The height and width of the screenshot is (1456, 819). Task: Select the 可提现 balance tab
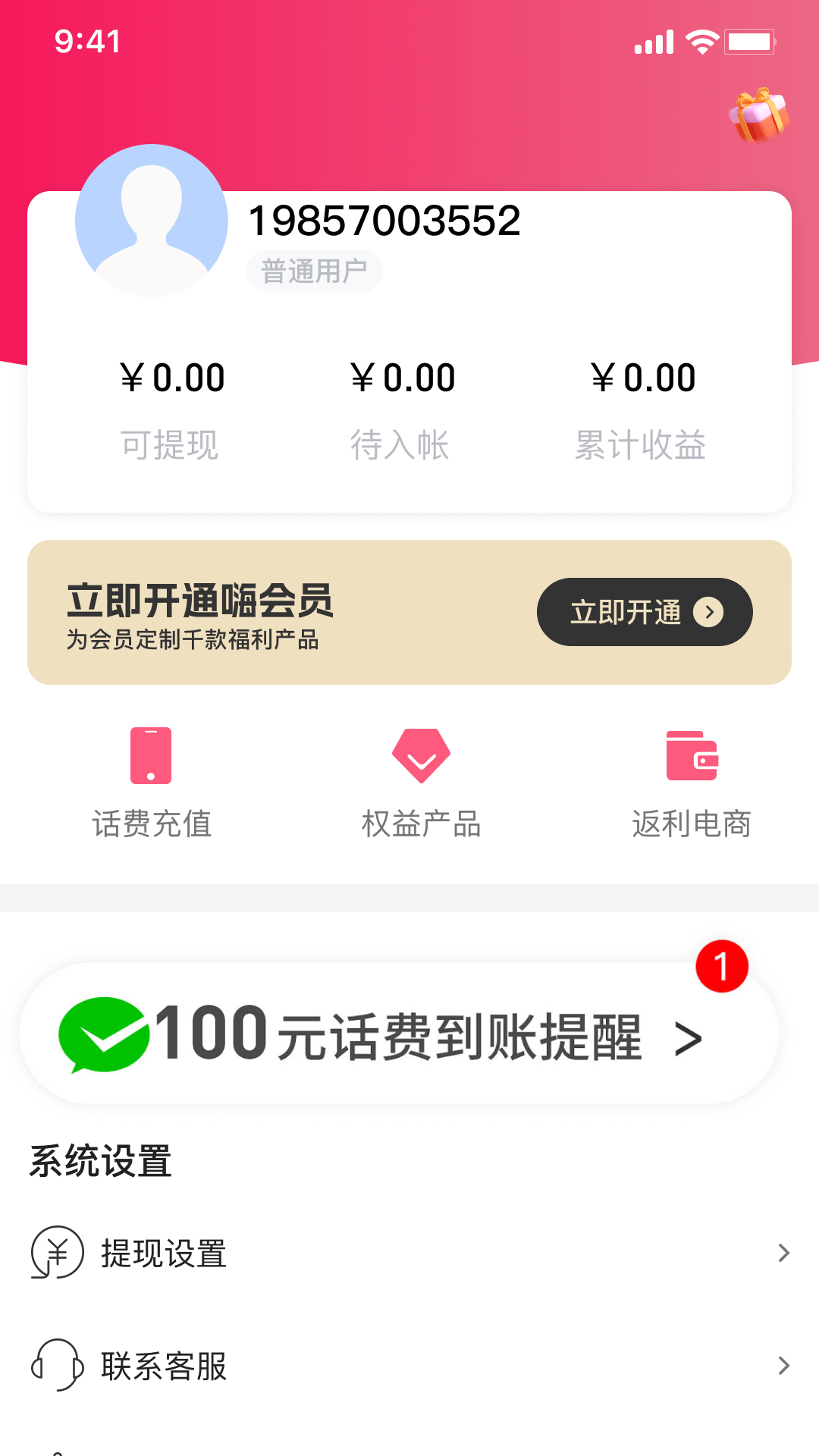tap(171, 446)
